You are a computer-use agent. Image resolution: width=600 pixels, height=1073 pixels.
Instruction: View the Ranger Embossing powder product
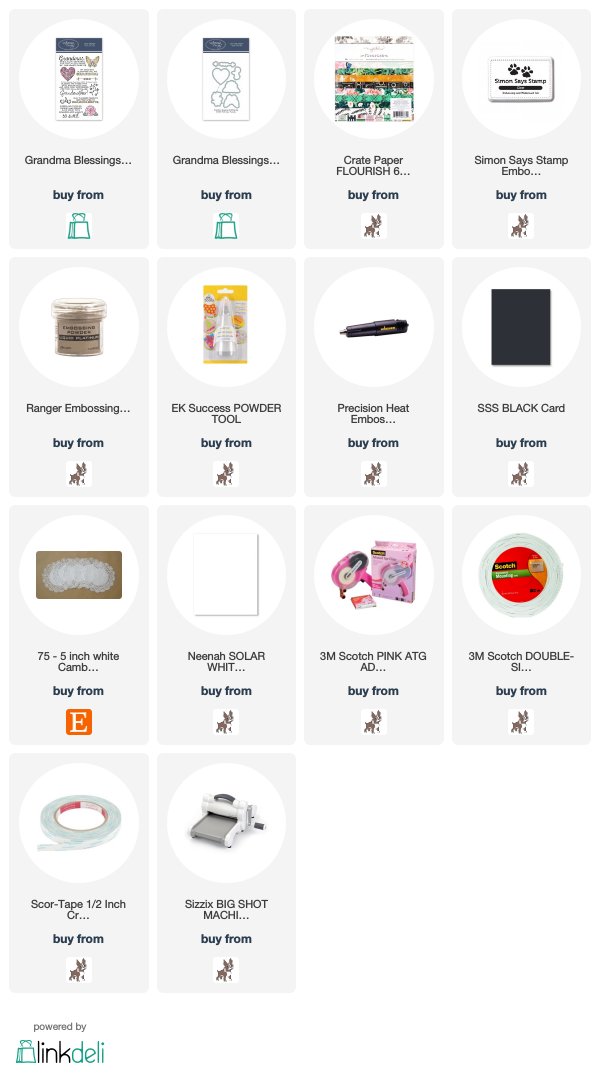79,377
